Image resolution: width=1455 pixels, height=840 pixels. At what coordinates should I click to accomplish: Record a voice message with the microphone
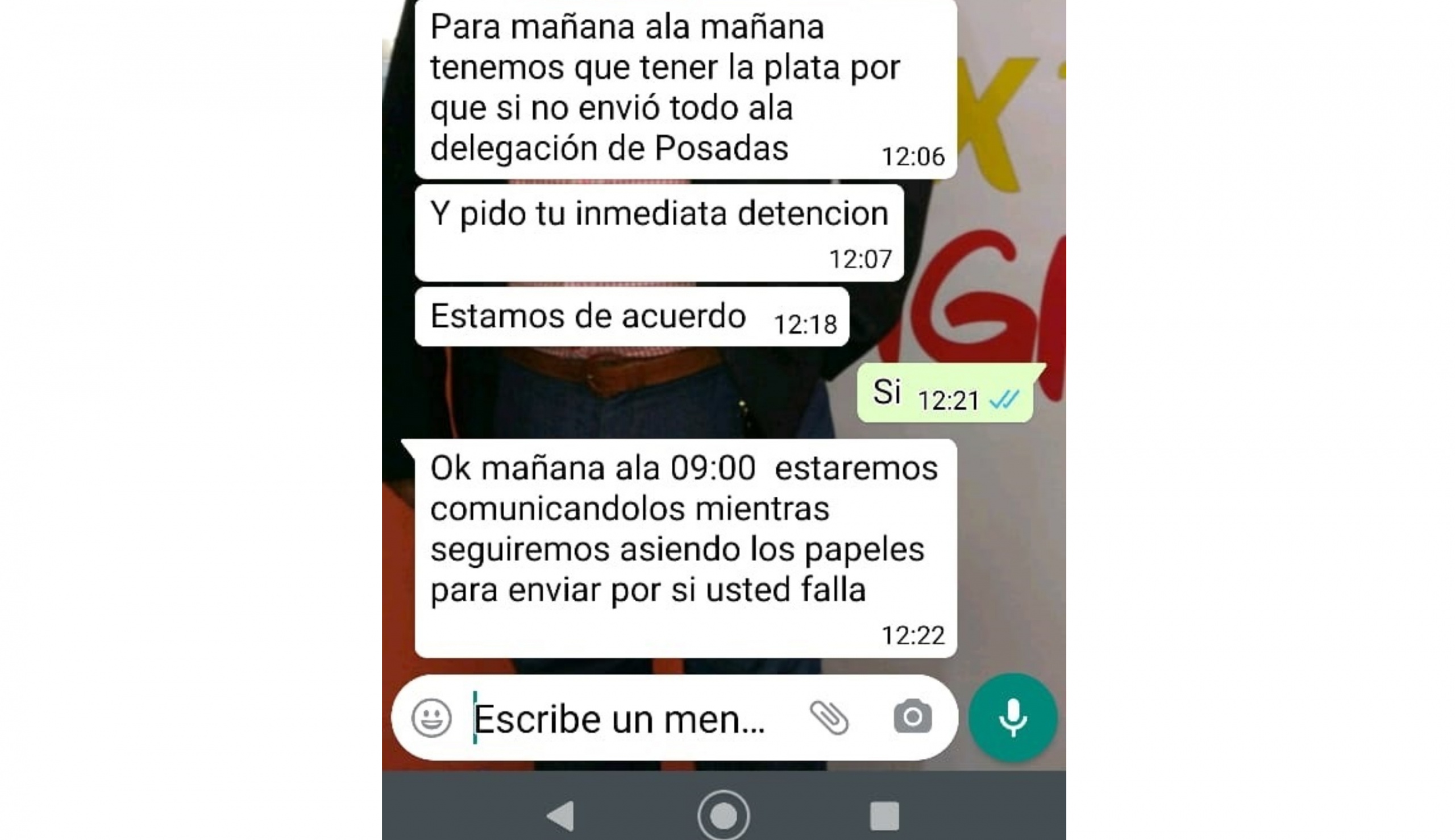pos(1012,718)
